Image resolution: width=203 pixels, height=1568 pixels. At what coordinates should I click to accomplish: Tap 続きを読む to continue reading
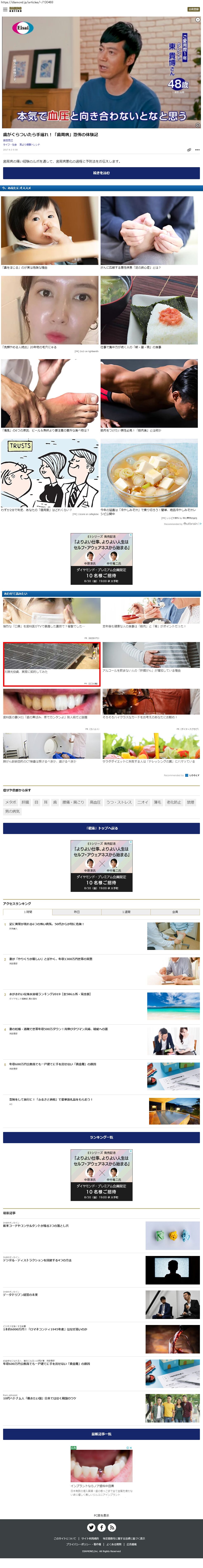click(x=102, y=173)
